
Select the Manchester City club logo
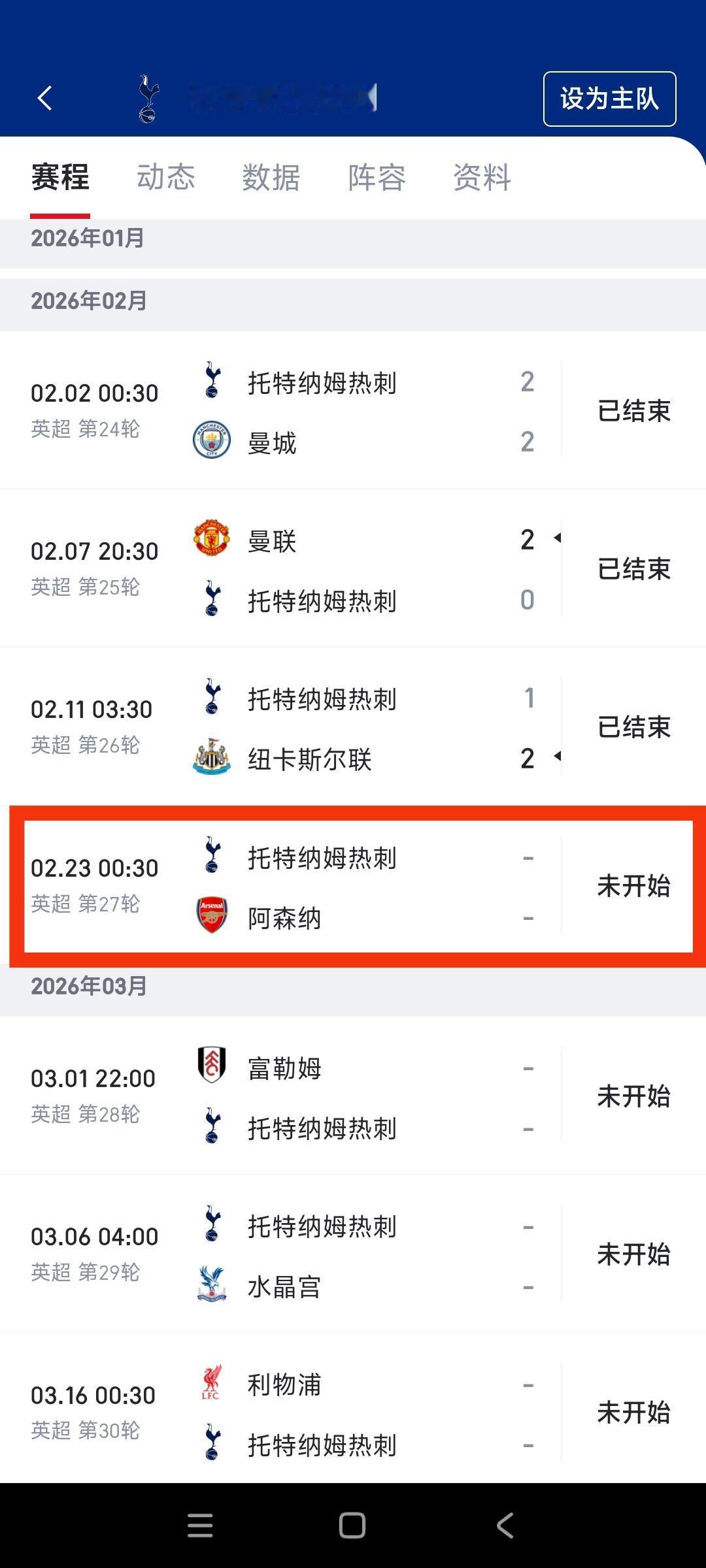[211, 440]
